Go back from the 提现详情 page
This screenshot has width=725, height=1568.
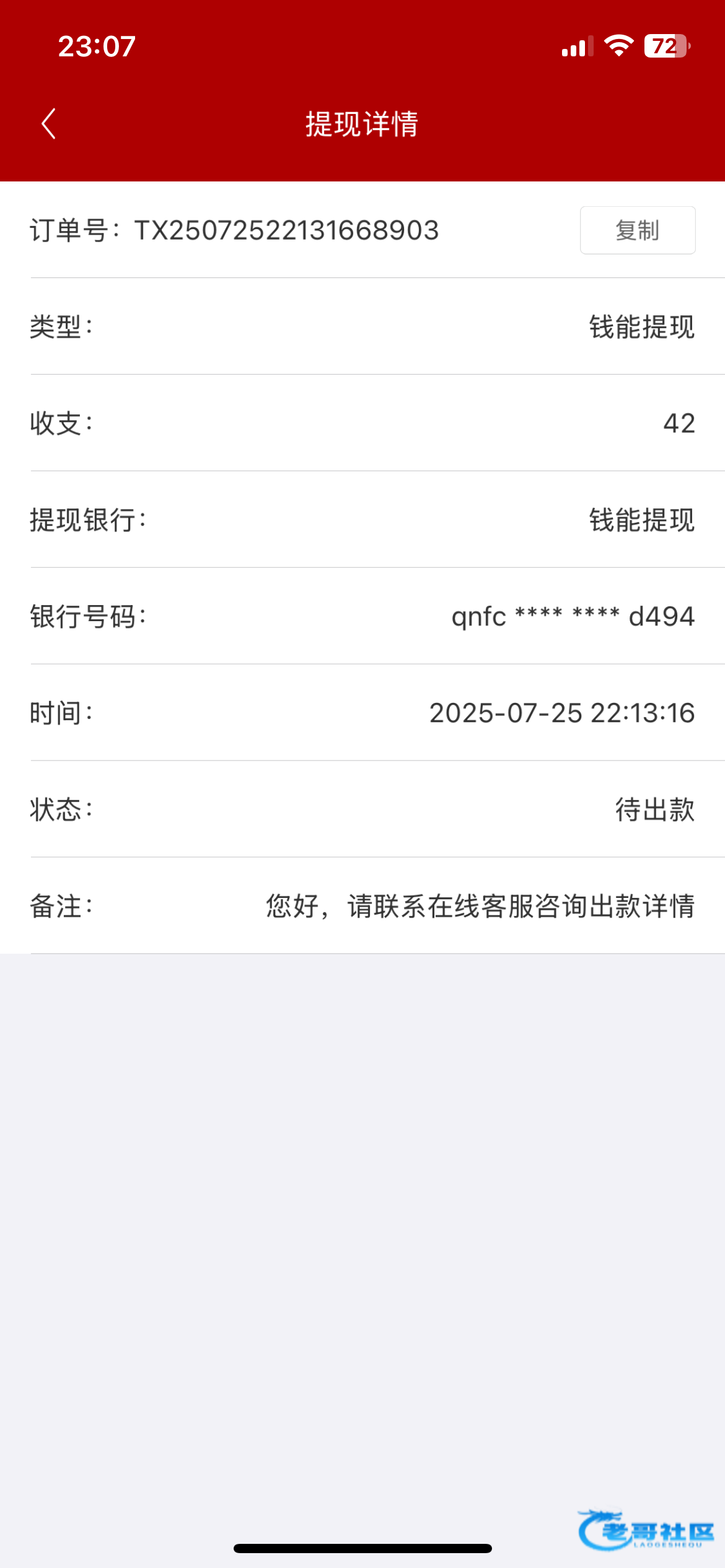click(x=48, y=124)
